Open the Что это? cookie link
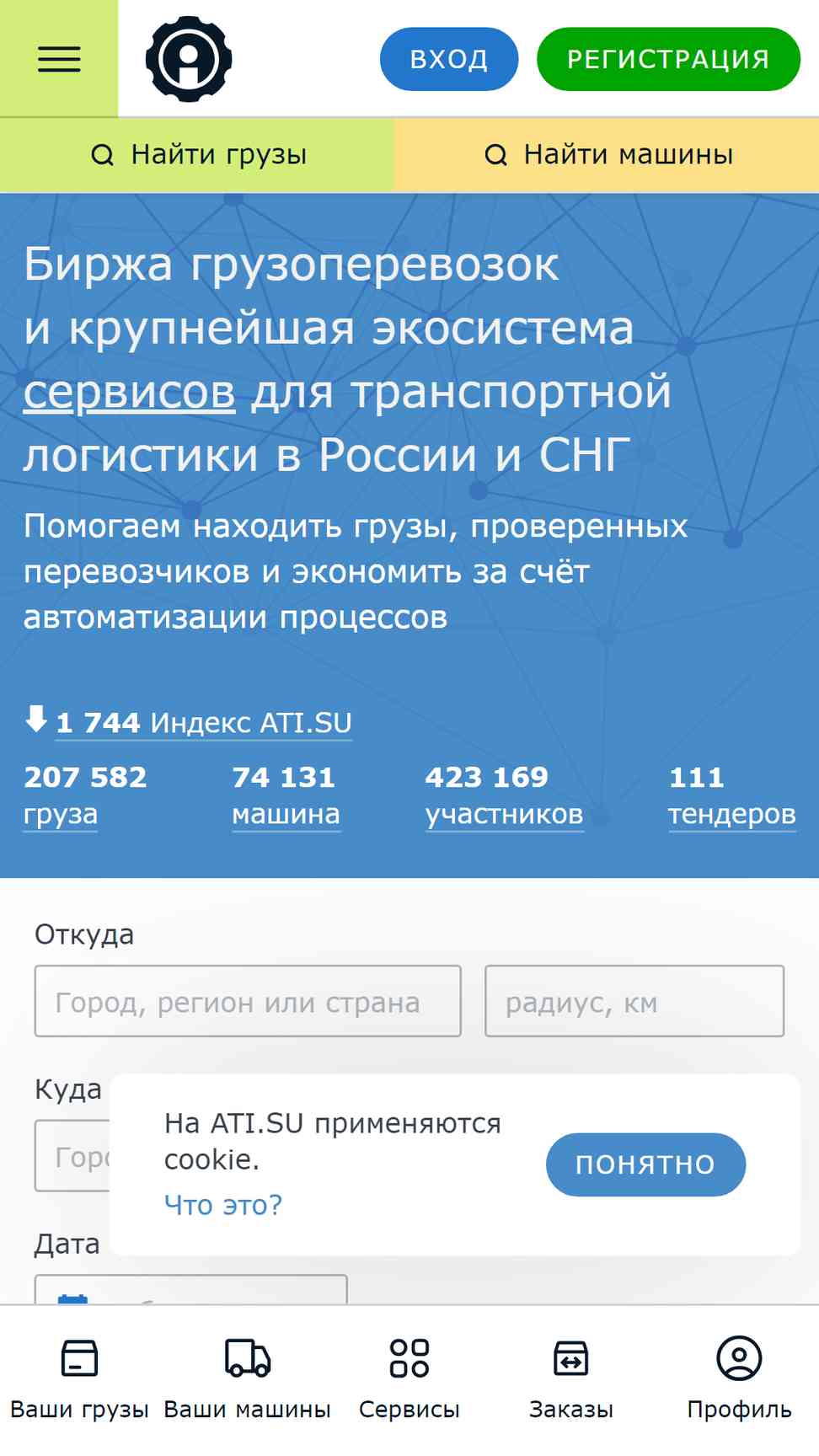Viewport: 819px width, 1456px height. click(x=223, y=1205)
